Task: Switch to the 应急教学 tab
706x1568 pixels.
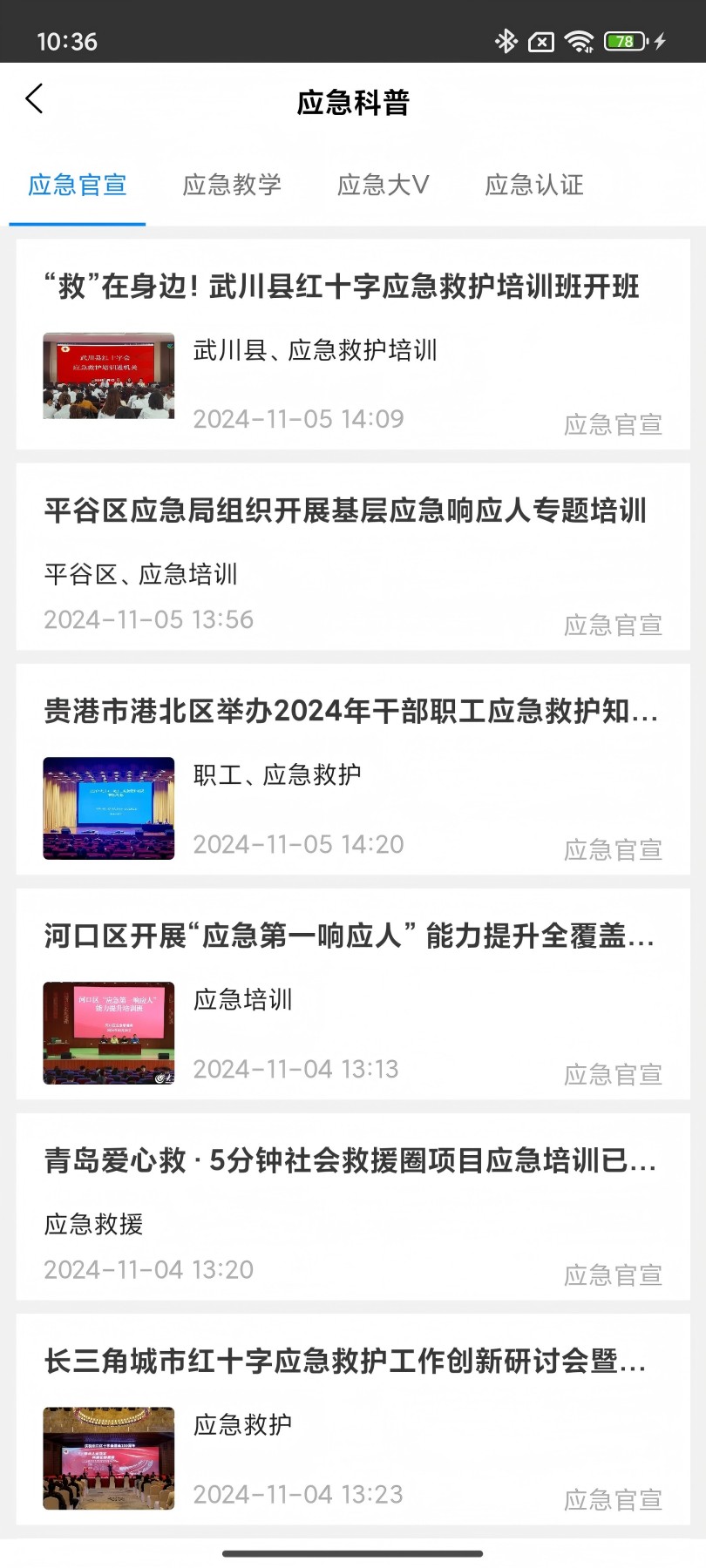Action: coord(232,185)
